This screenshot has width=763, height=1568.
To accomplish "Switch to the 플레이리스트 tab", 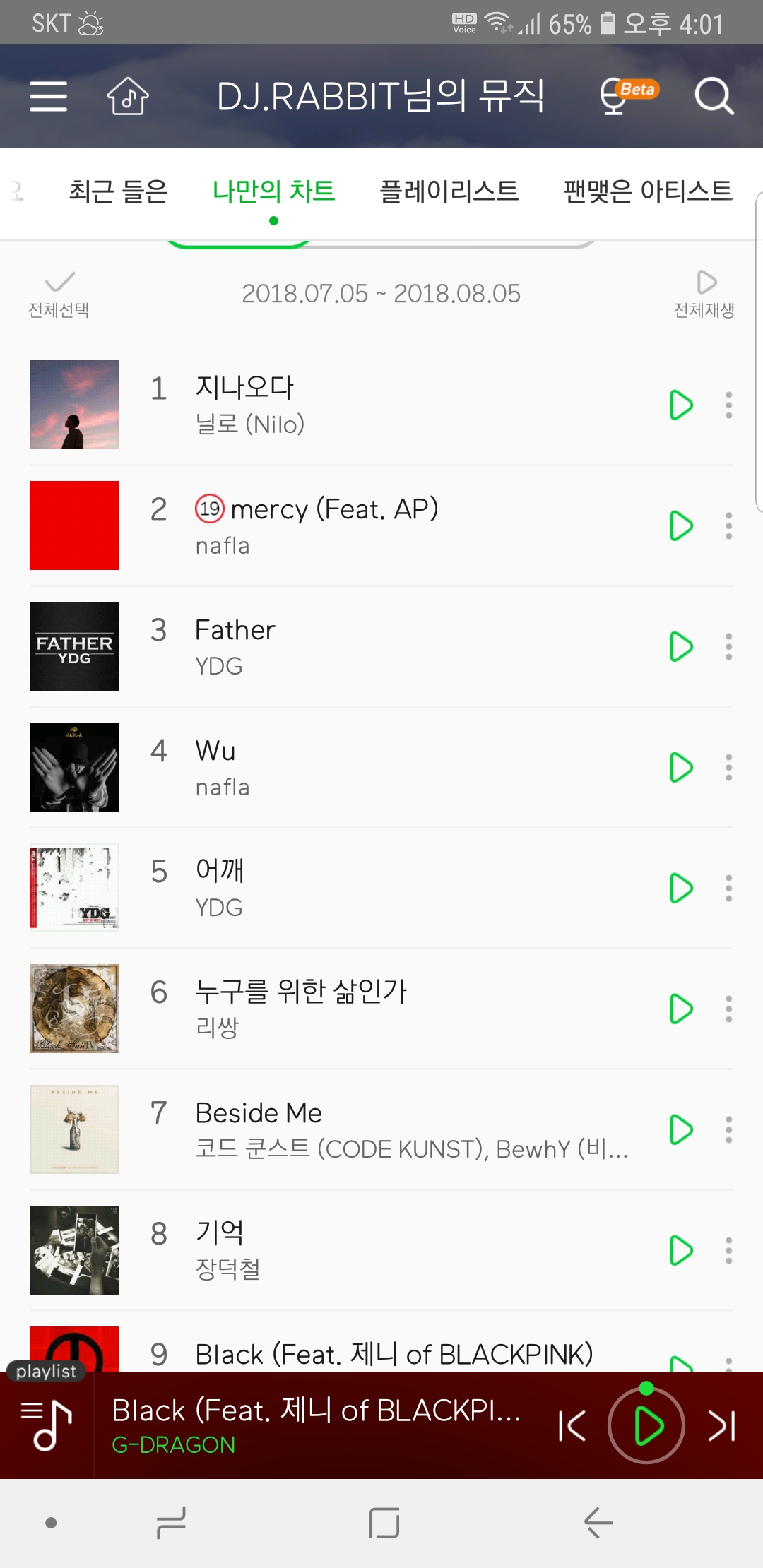I will click(x=449, y=191).
